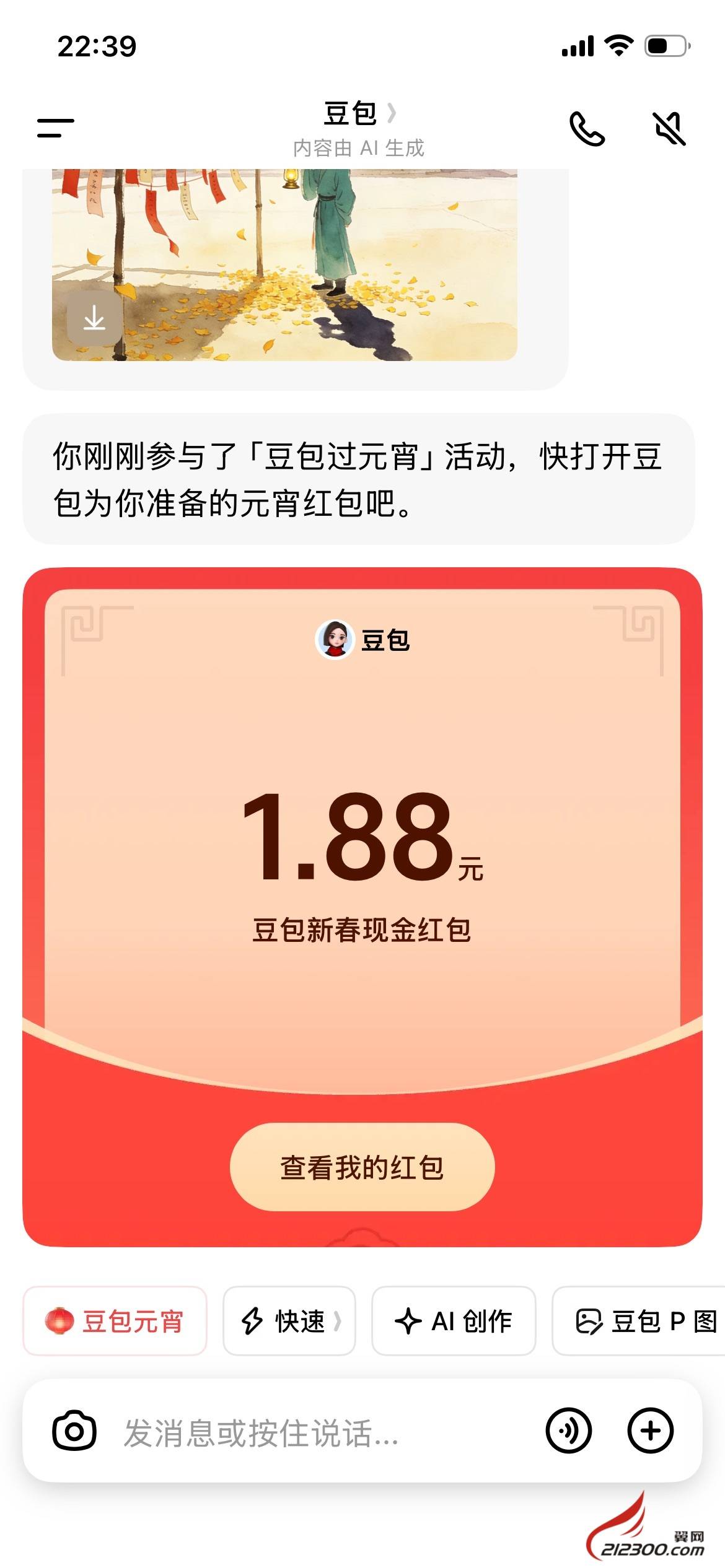Image resolution: width=725 pixels, height=1568 pixels.
Task: Open the 豆包元宵 activity chip
Action: 115,1322
